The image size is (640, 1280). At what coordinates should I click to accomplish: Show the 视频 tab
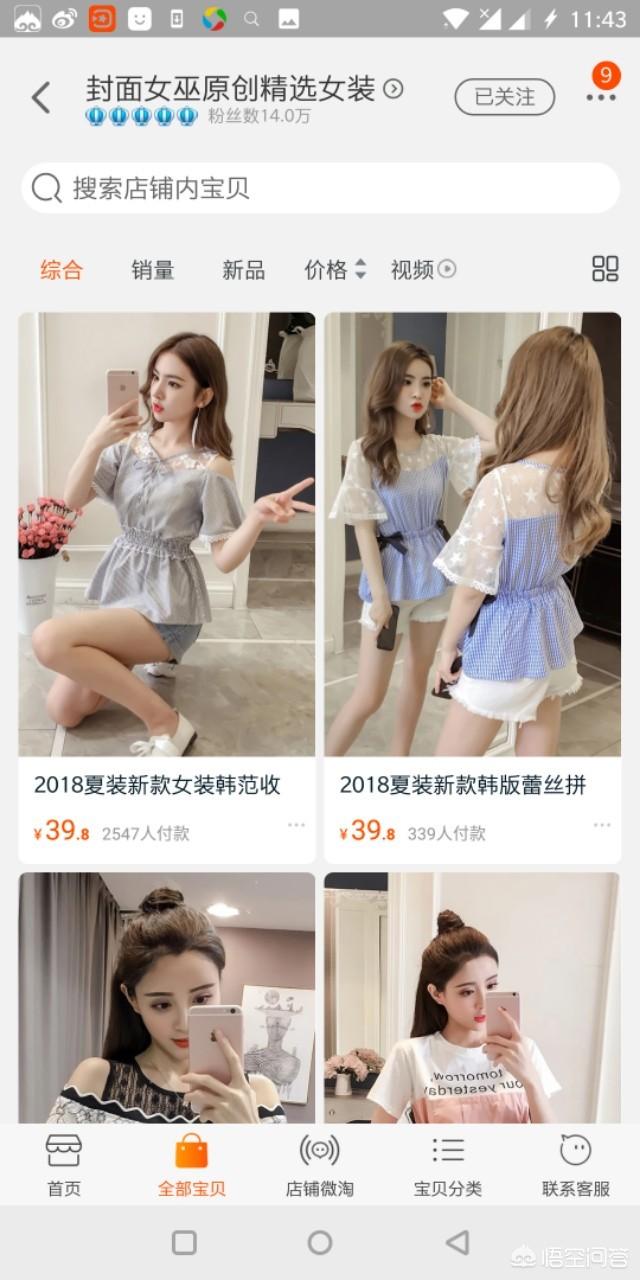point(423,269)
